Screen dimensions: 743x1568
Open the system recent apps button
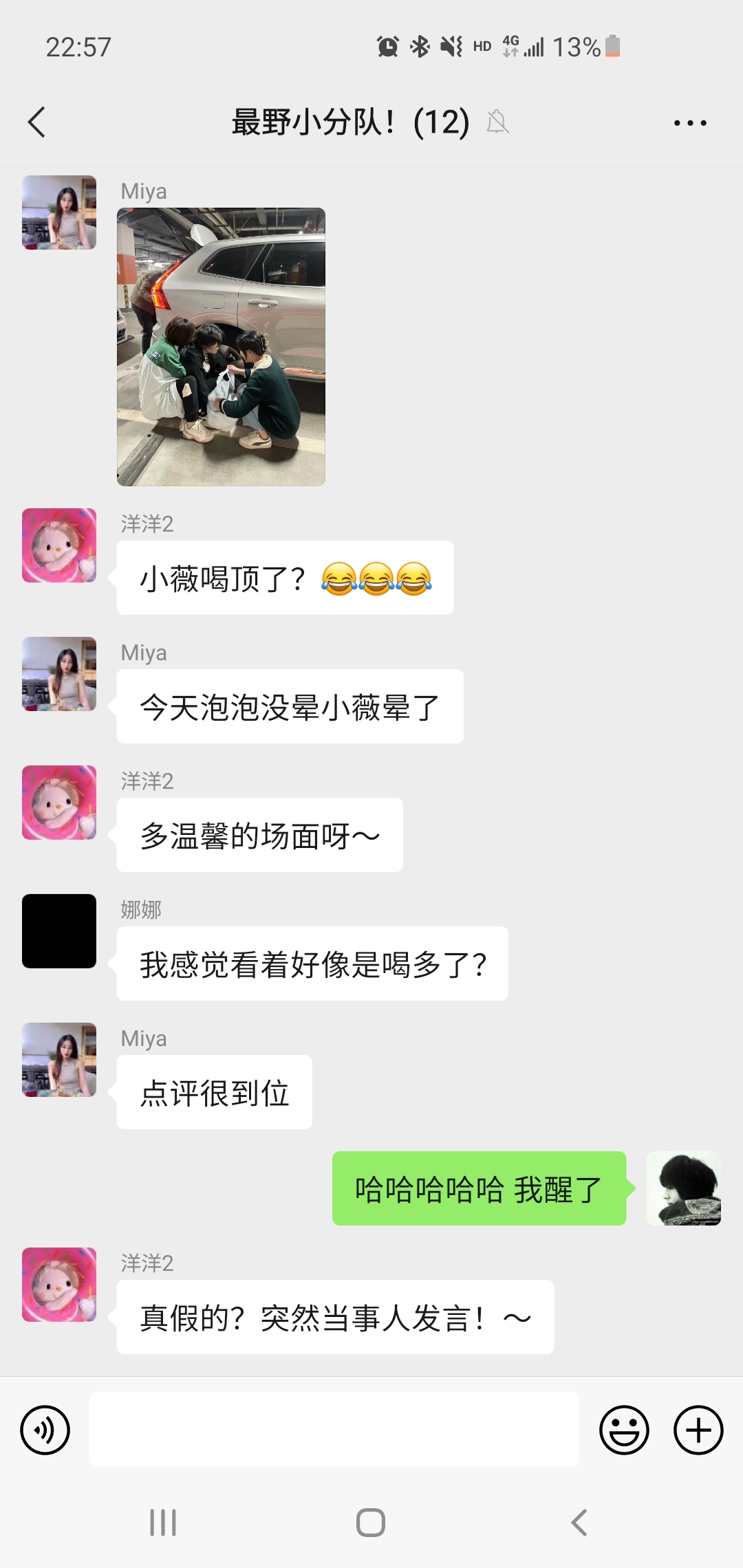tap(163, 1523)
